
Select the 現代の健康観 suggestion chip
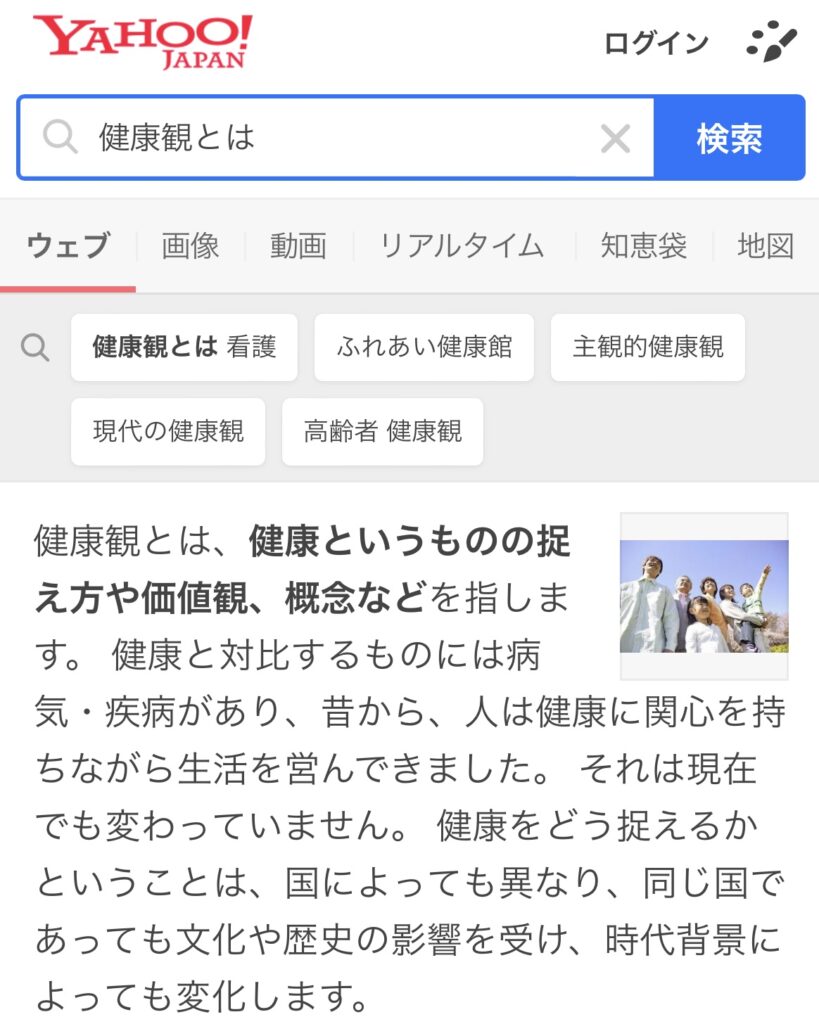pyautogui.click(x=168, y=431)
